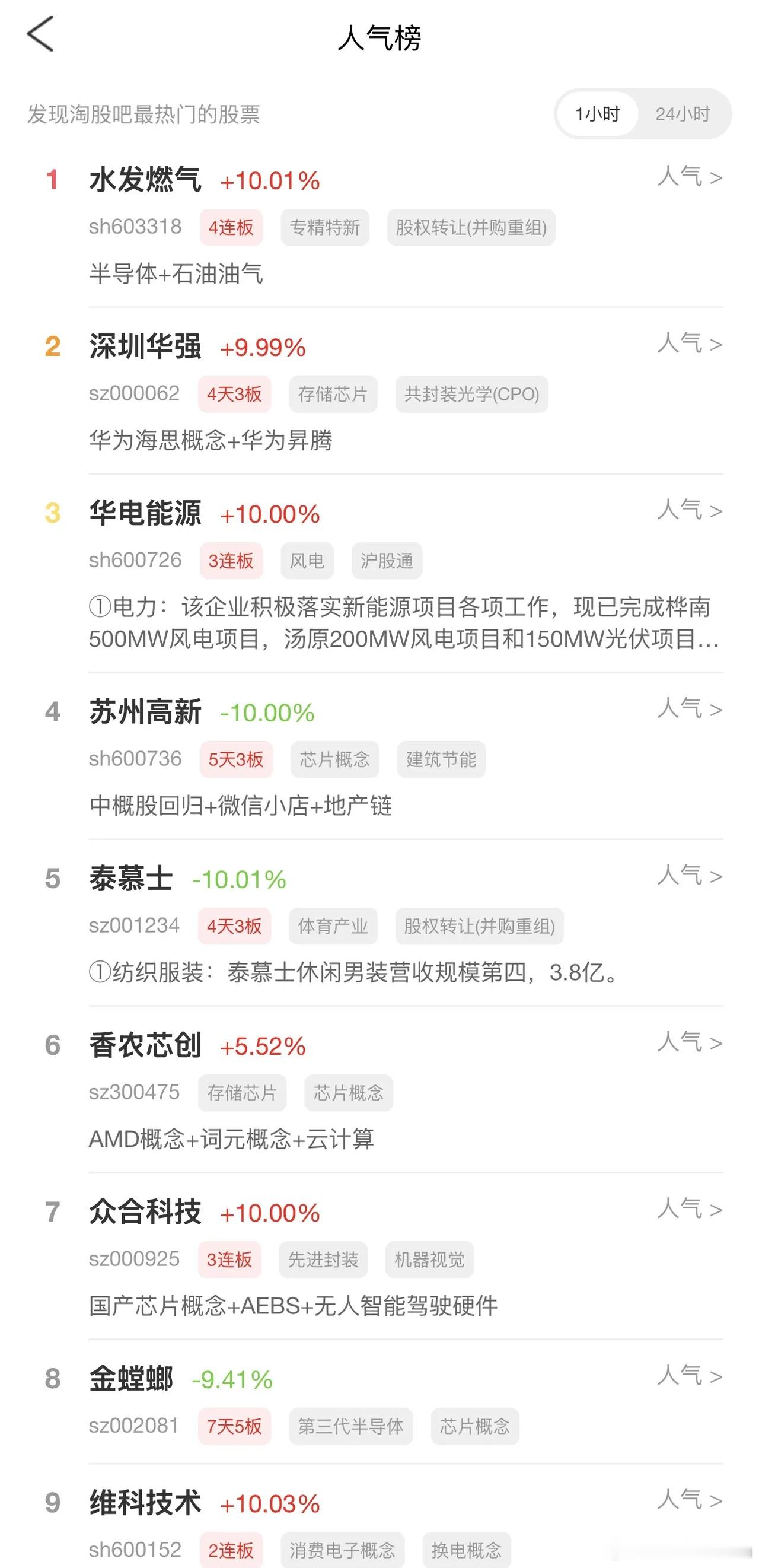
Task: Tap the 专精特新 tag under 水发燃气
Action: [325, 227]
